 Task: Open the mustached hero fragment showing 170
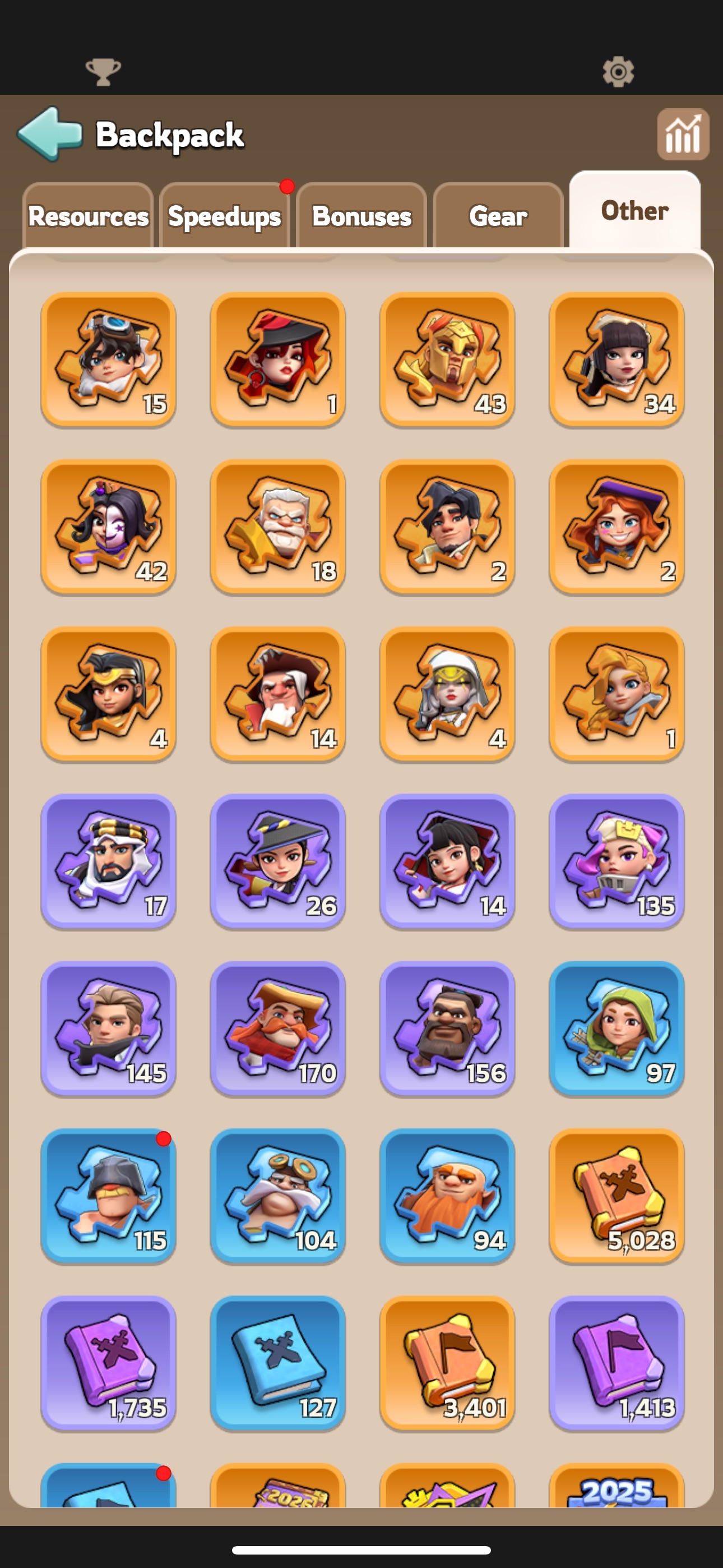tap(278, 1029)
